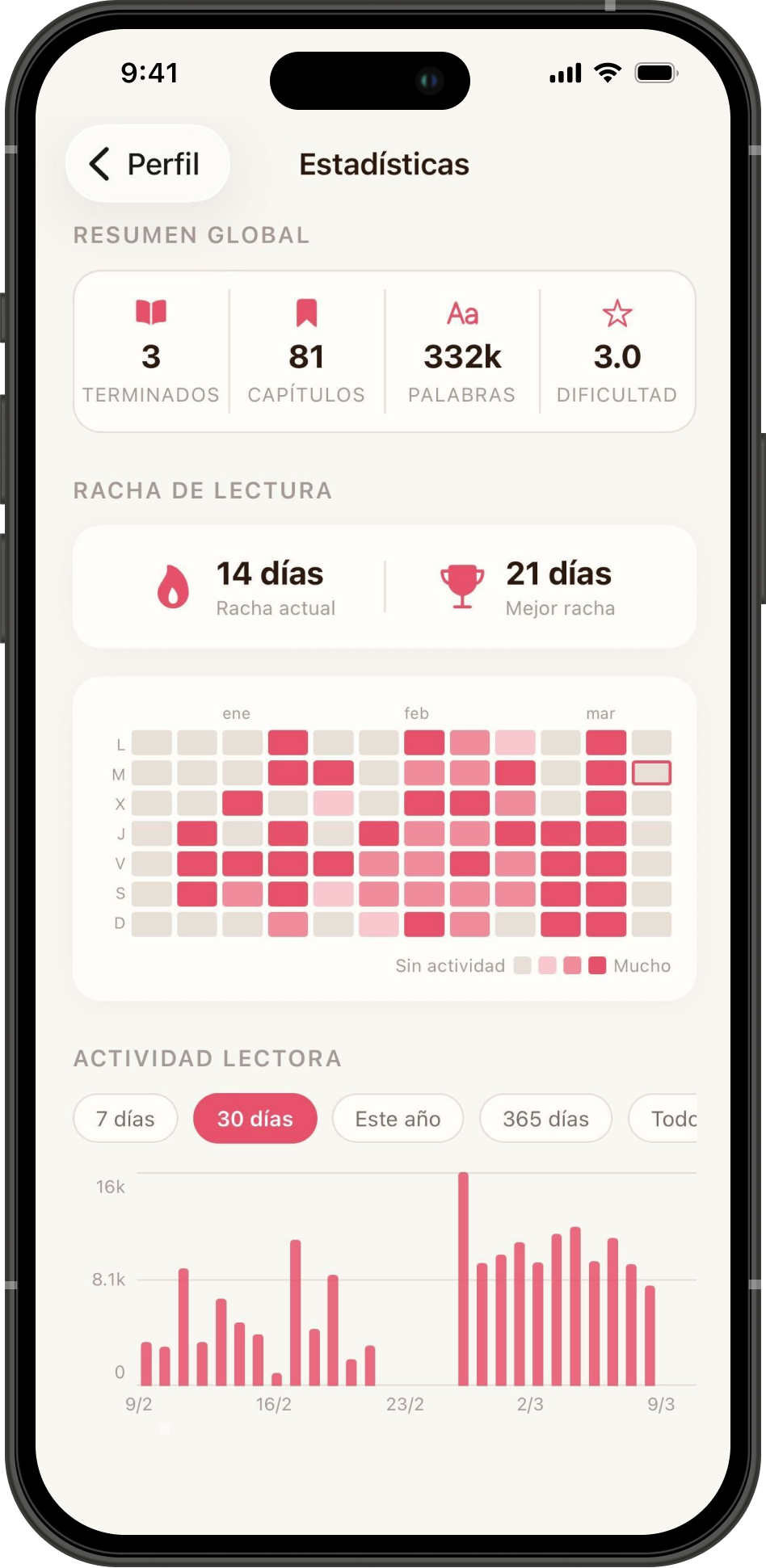Click the bookmark Capítulos icon
This screenshot has width=766, height=1568.
[x=307, y=312]
